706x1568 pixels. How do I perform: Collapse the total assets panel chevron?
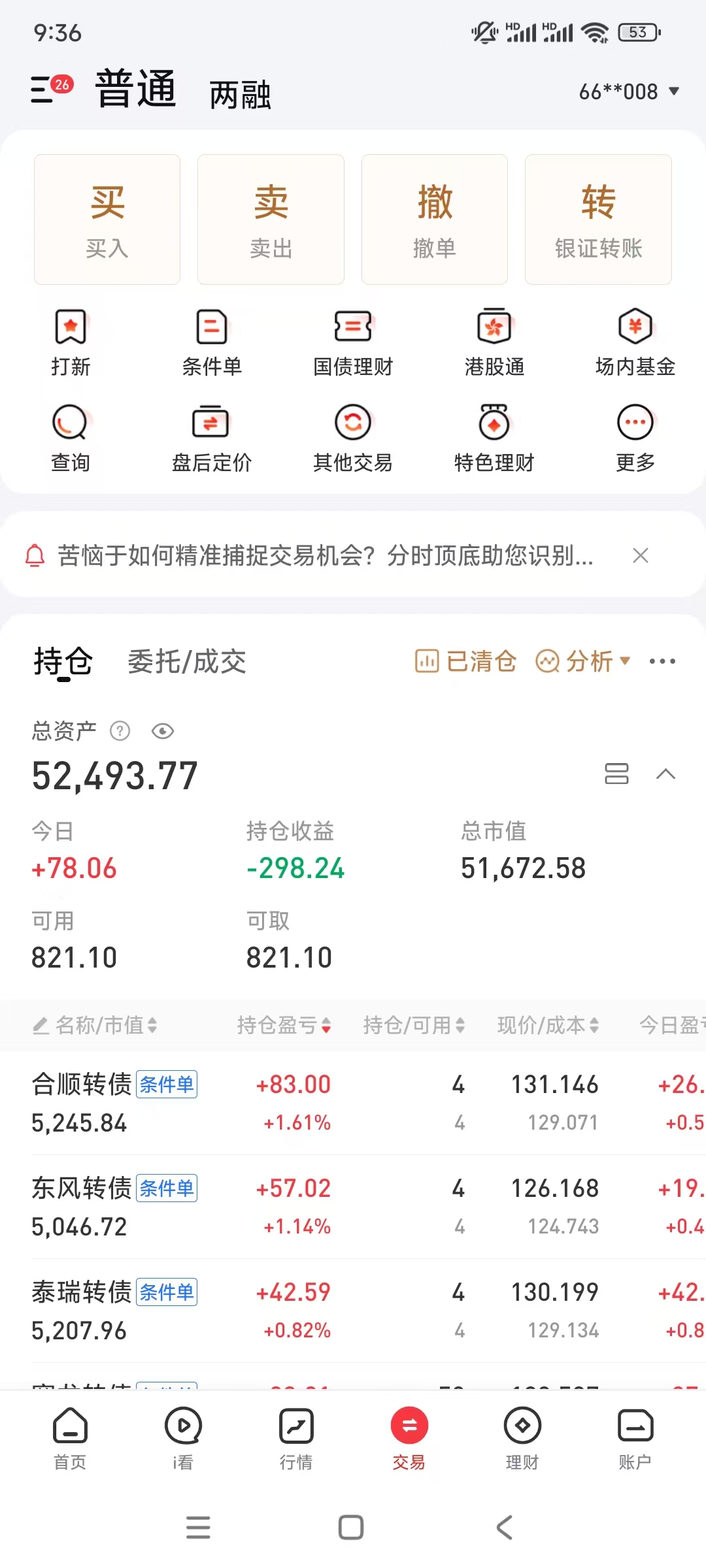coord(666,774)
